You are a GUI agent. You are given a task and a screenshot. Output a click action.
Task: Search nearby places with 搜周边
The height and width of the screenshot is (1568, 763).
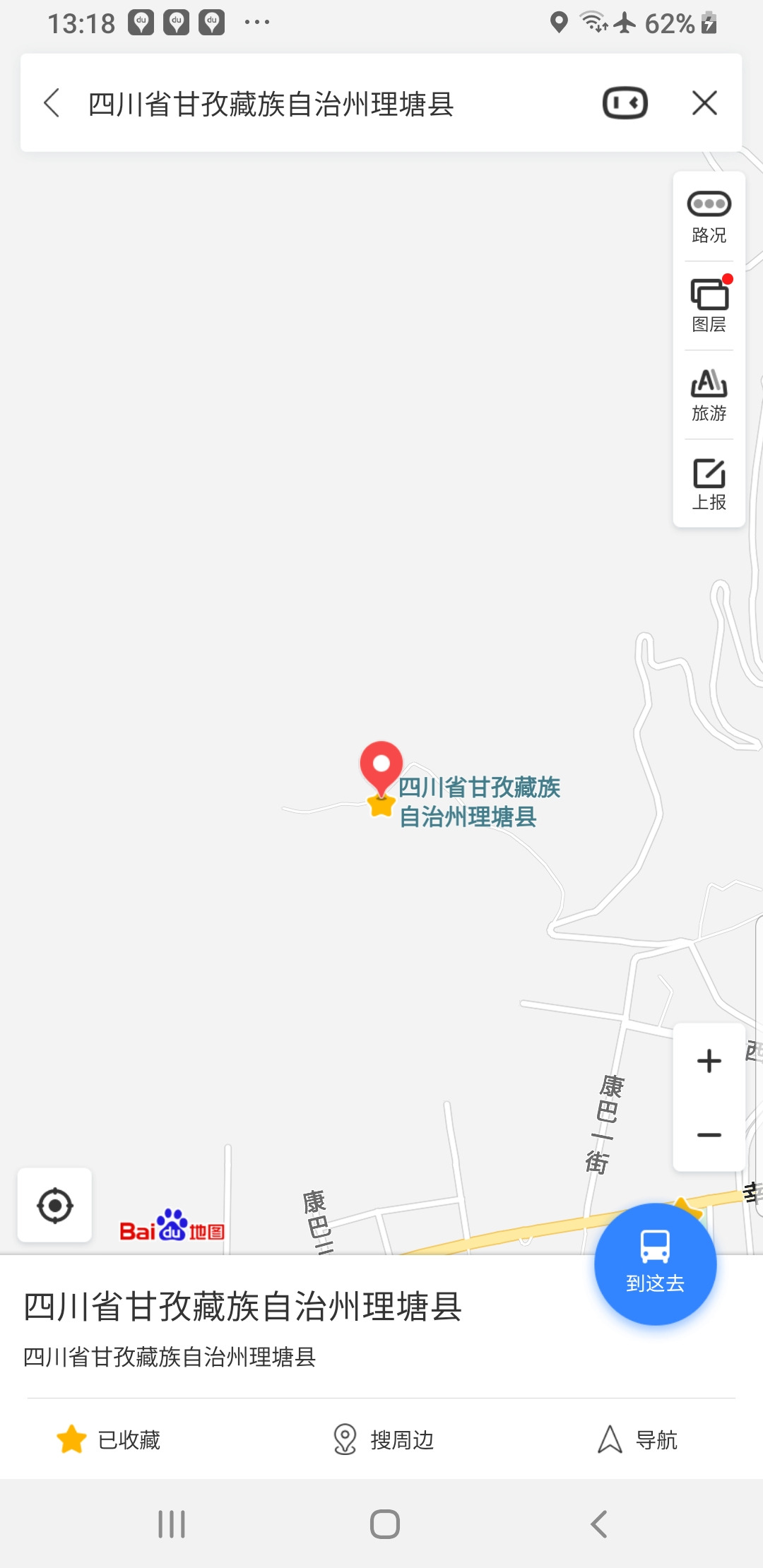coord(383,1439)
